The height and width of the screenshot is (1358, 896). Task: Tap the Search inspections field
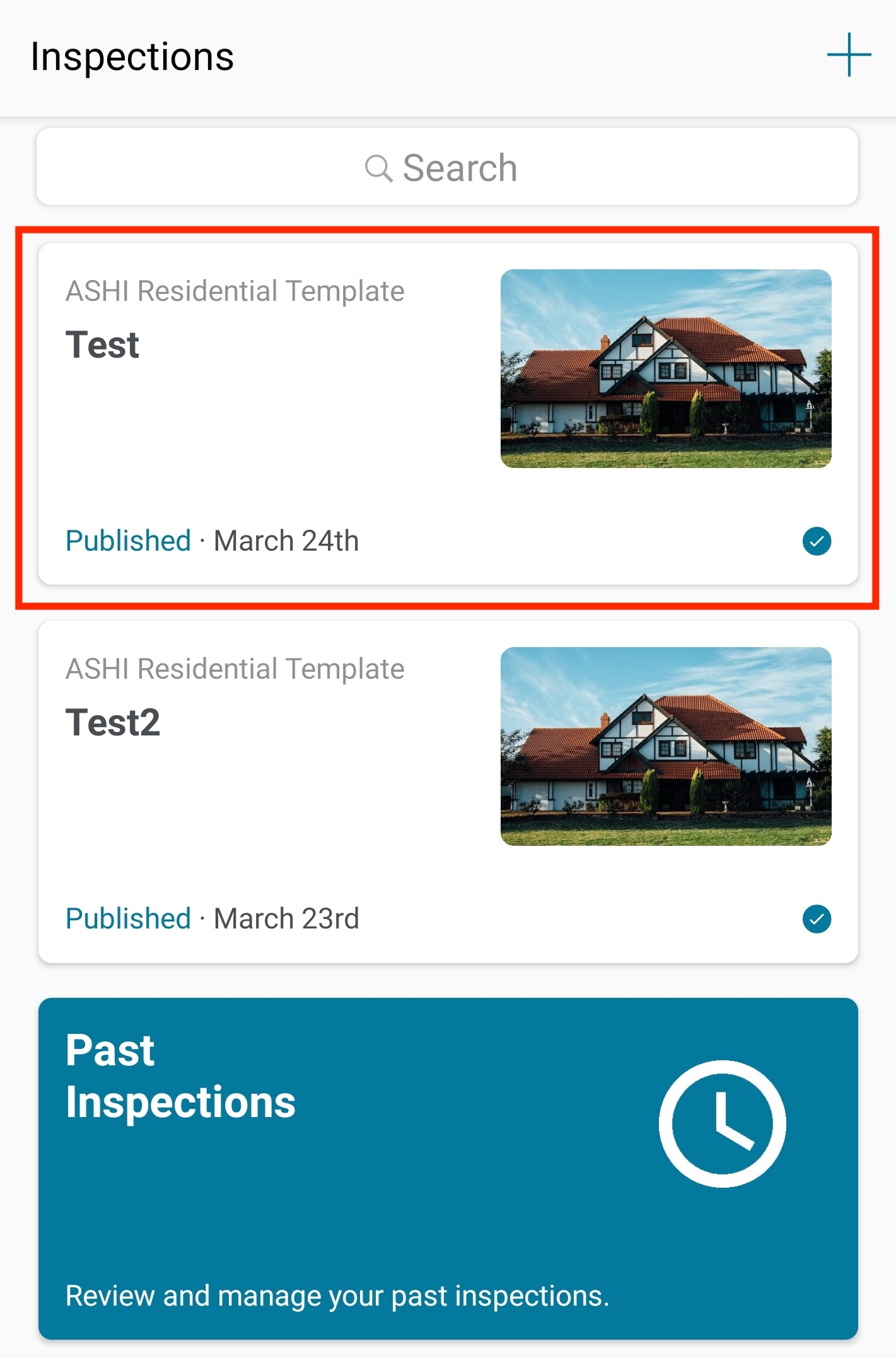coord(447,168)
